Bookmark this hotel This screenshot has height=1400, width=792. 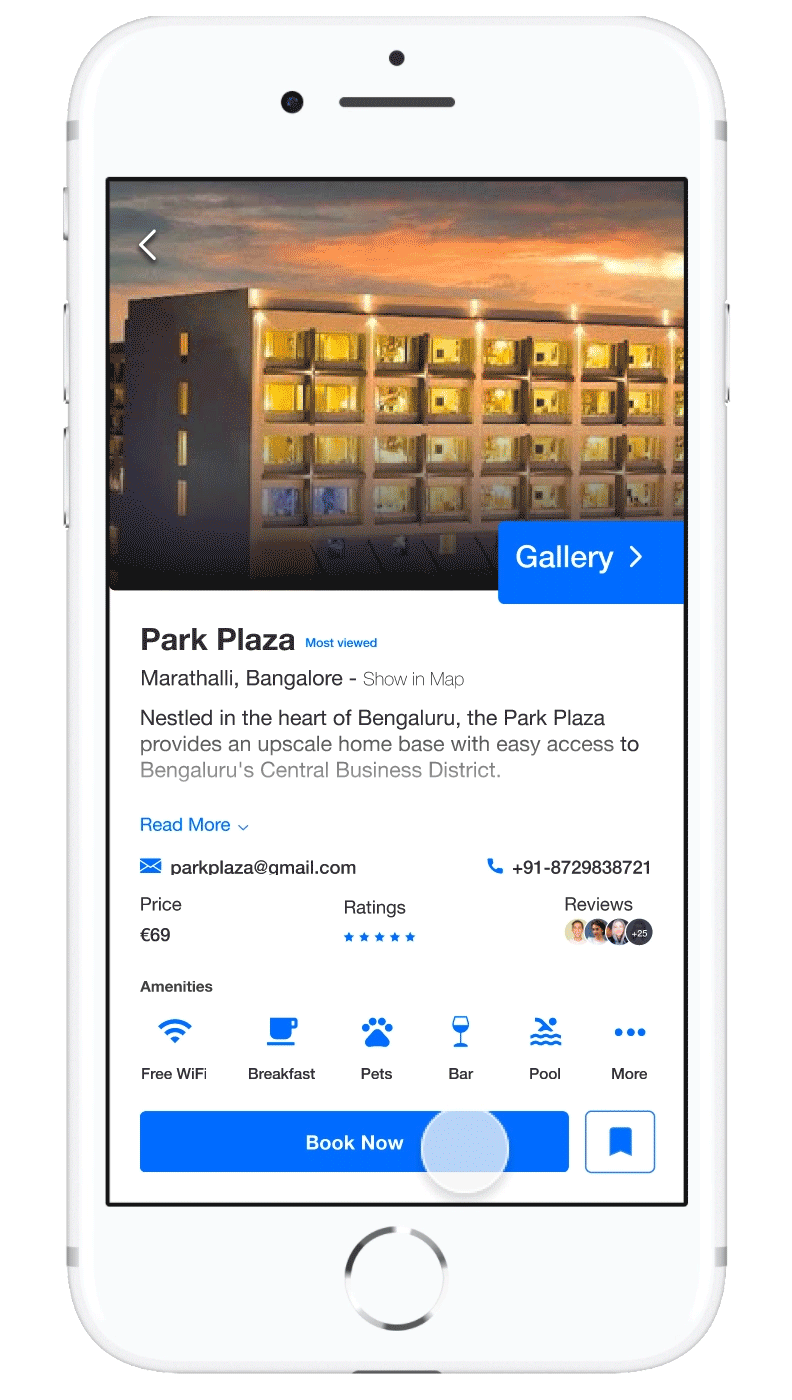620,1142
